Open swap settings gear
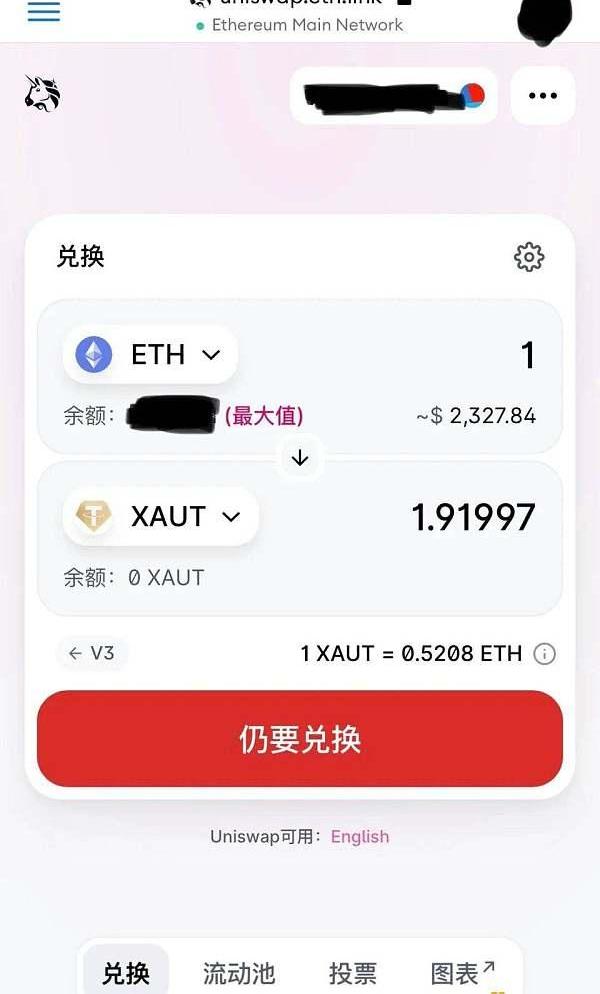This screenshot has width=600, height=994. (x=529, y=257)
